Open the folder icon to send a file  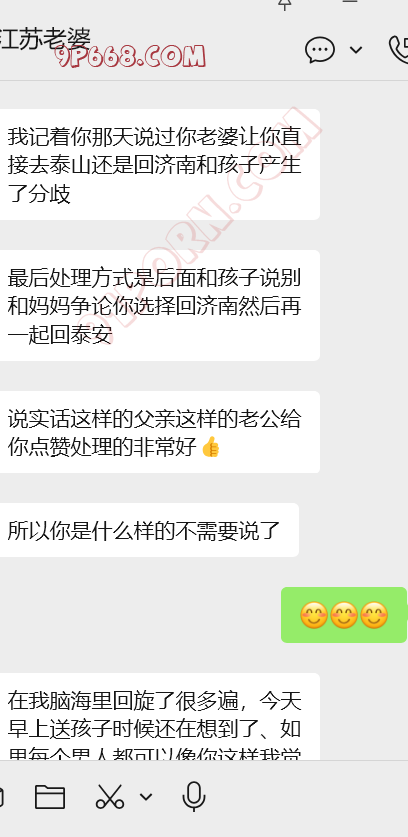[x=50, y=797]
